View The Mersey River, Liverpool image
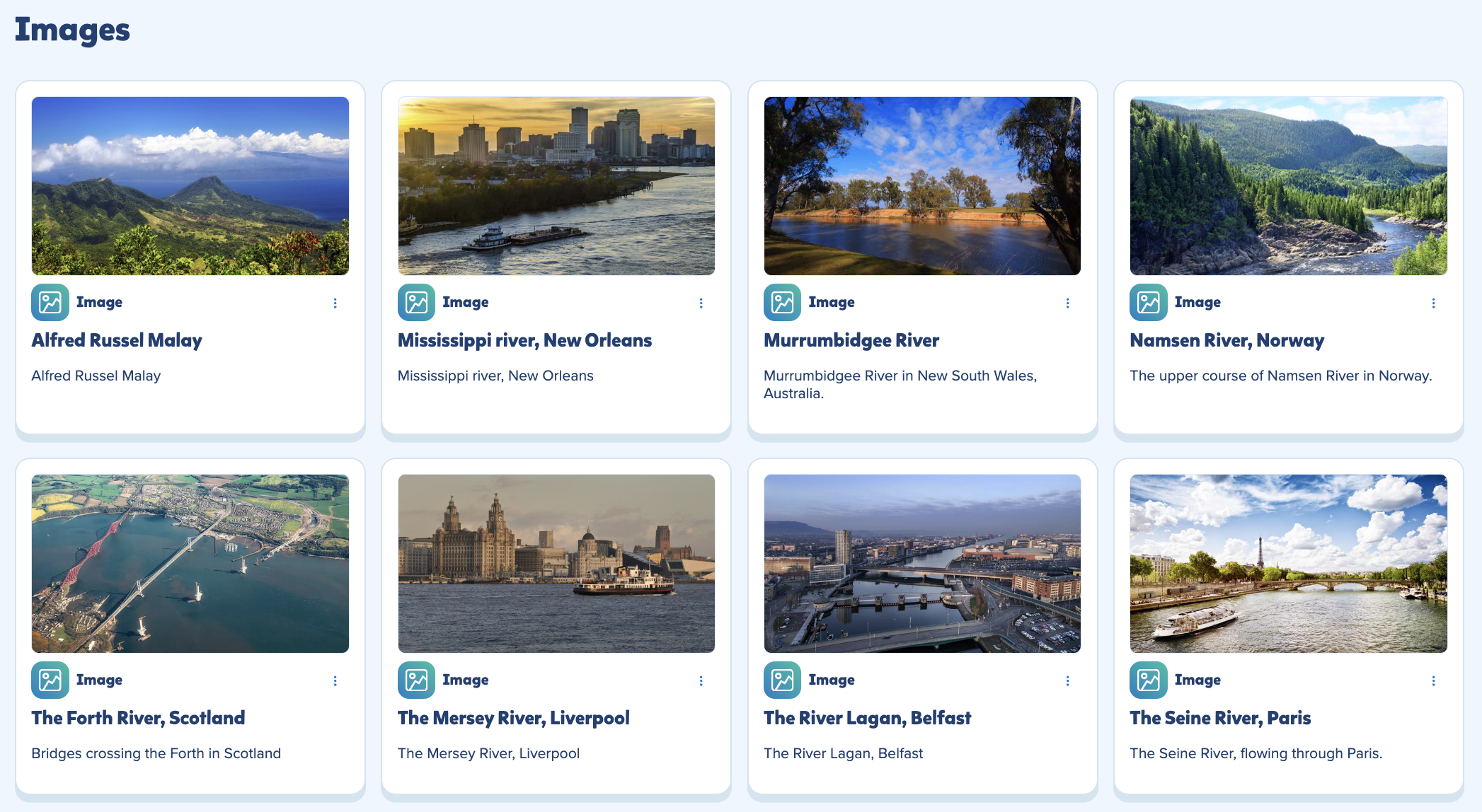The height and width of the screenshot is (812, 1482). [x=556, y=564]
